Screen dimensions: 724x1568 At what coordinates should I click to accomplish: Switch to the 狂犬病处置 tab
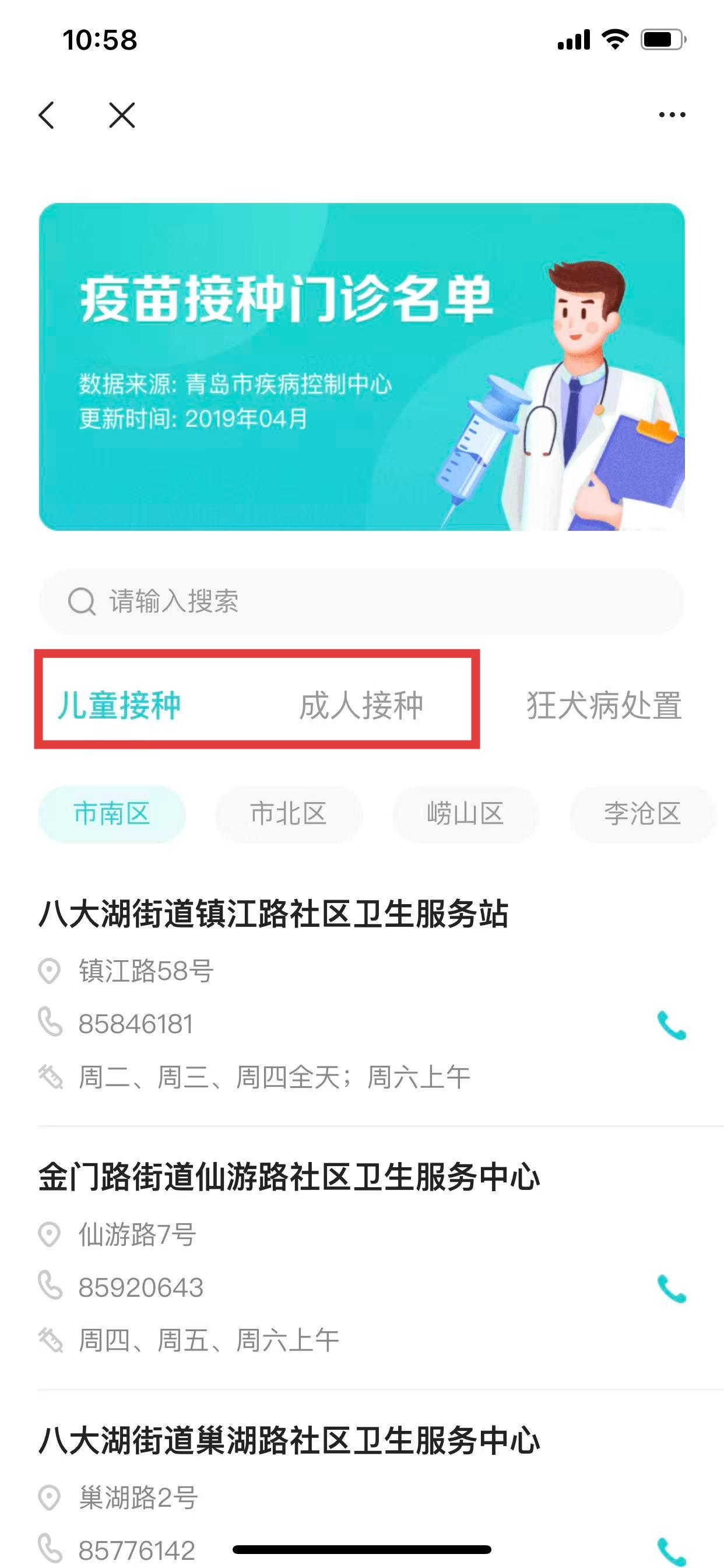(x=603, y=705)
